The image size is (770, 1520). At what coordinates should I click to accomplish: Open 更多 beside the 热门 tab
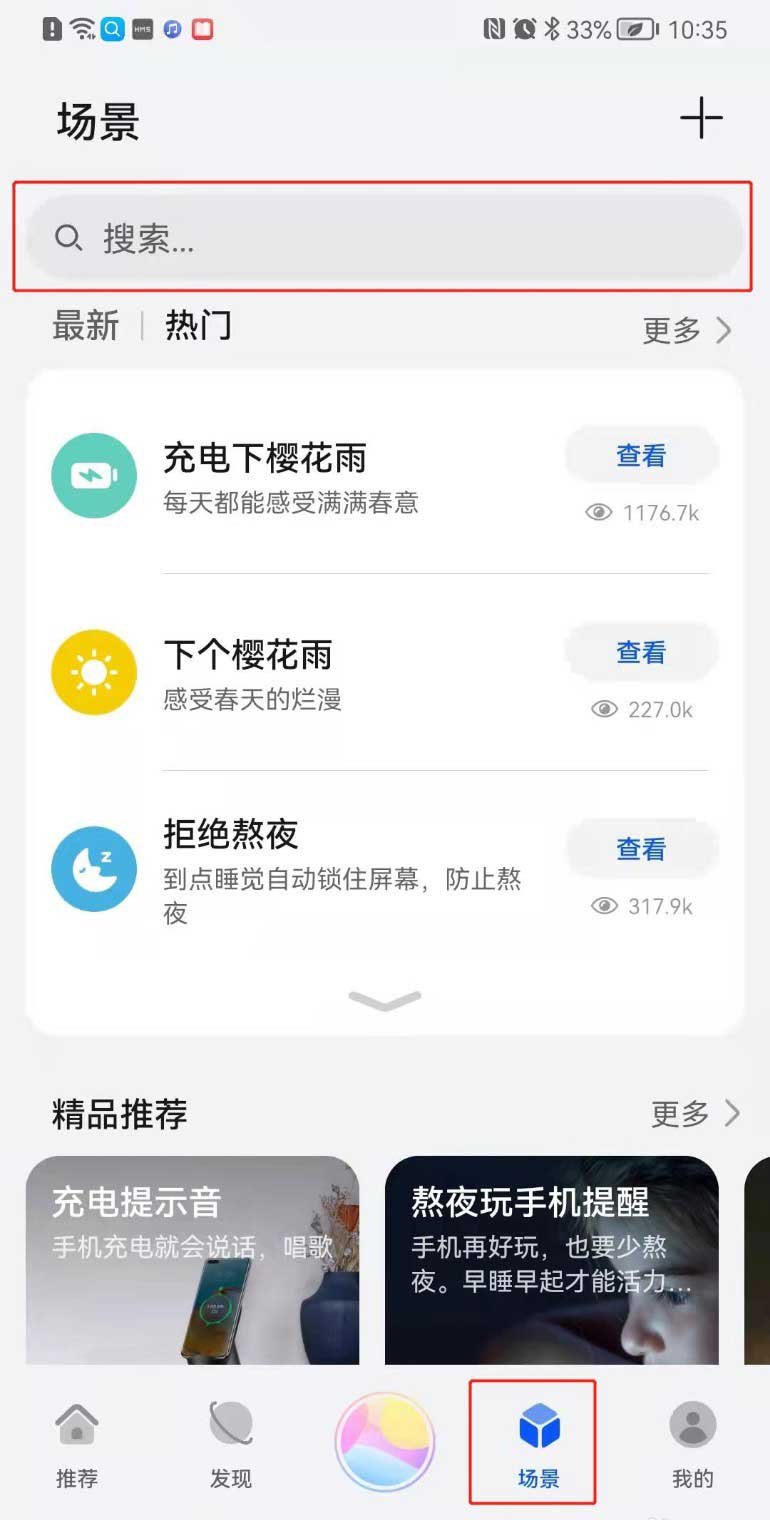click(687, 330)
